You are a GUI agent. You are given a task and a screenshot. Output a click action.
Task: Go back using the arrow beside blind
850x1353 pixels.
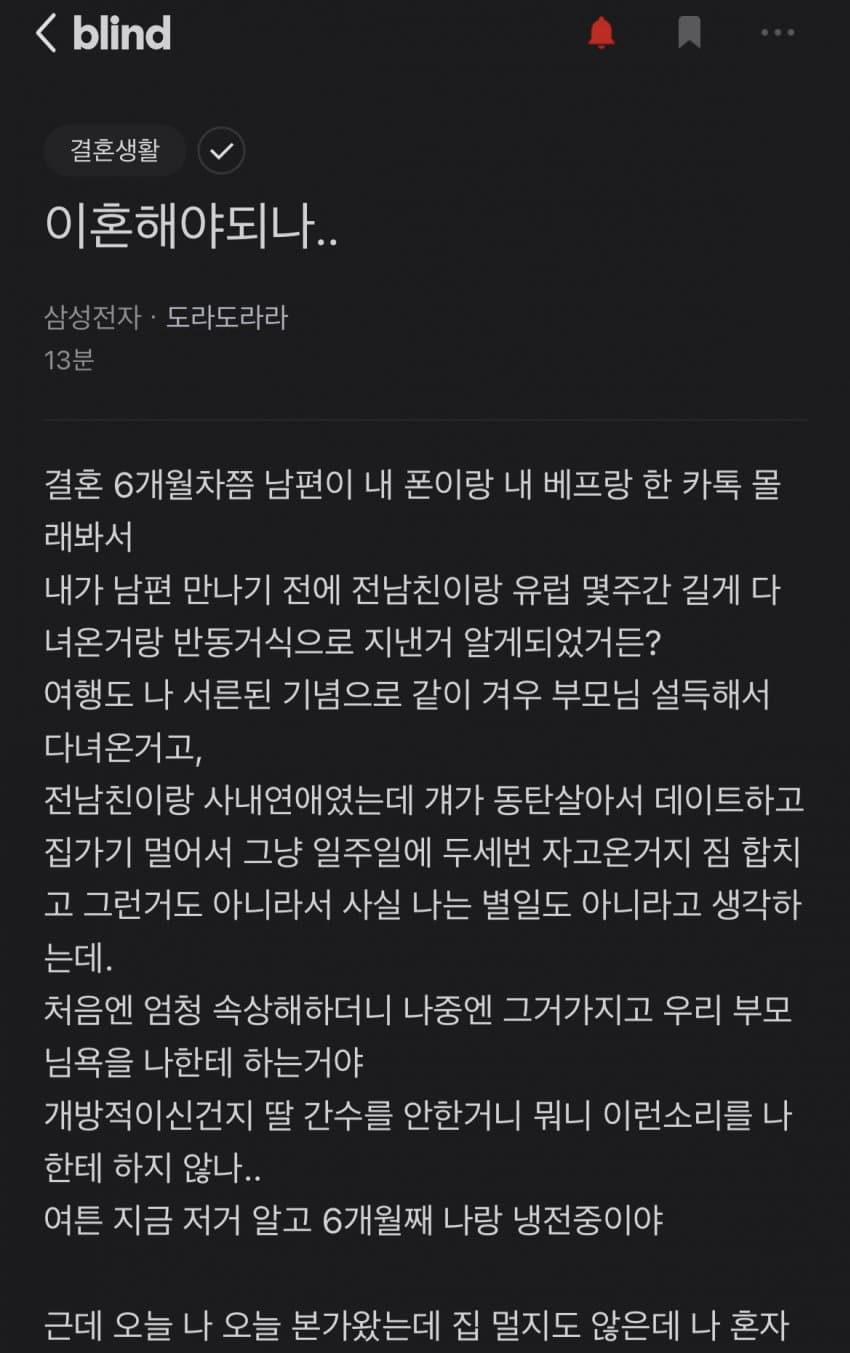46,34
